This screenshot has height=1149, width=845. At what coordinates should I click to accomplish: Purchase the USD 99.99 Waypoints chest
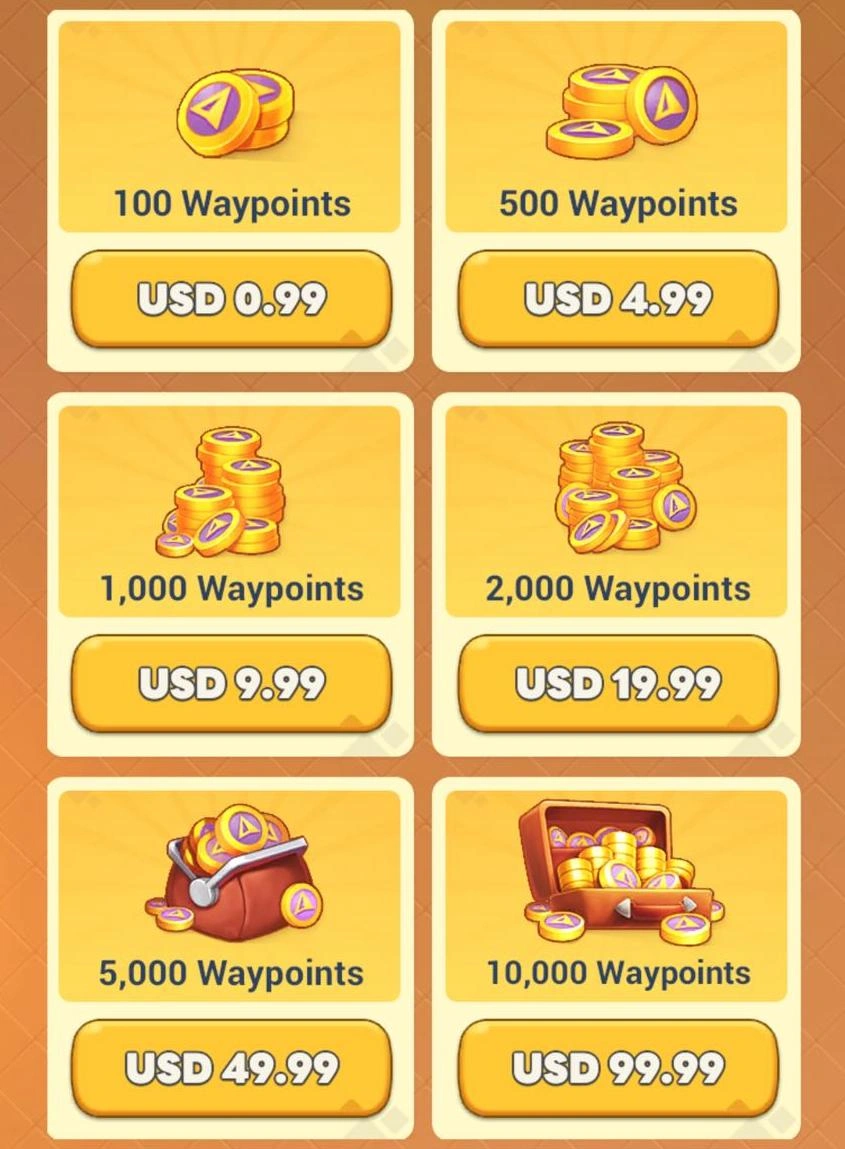[617, 1068]
